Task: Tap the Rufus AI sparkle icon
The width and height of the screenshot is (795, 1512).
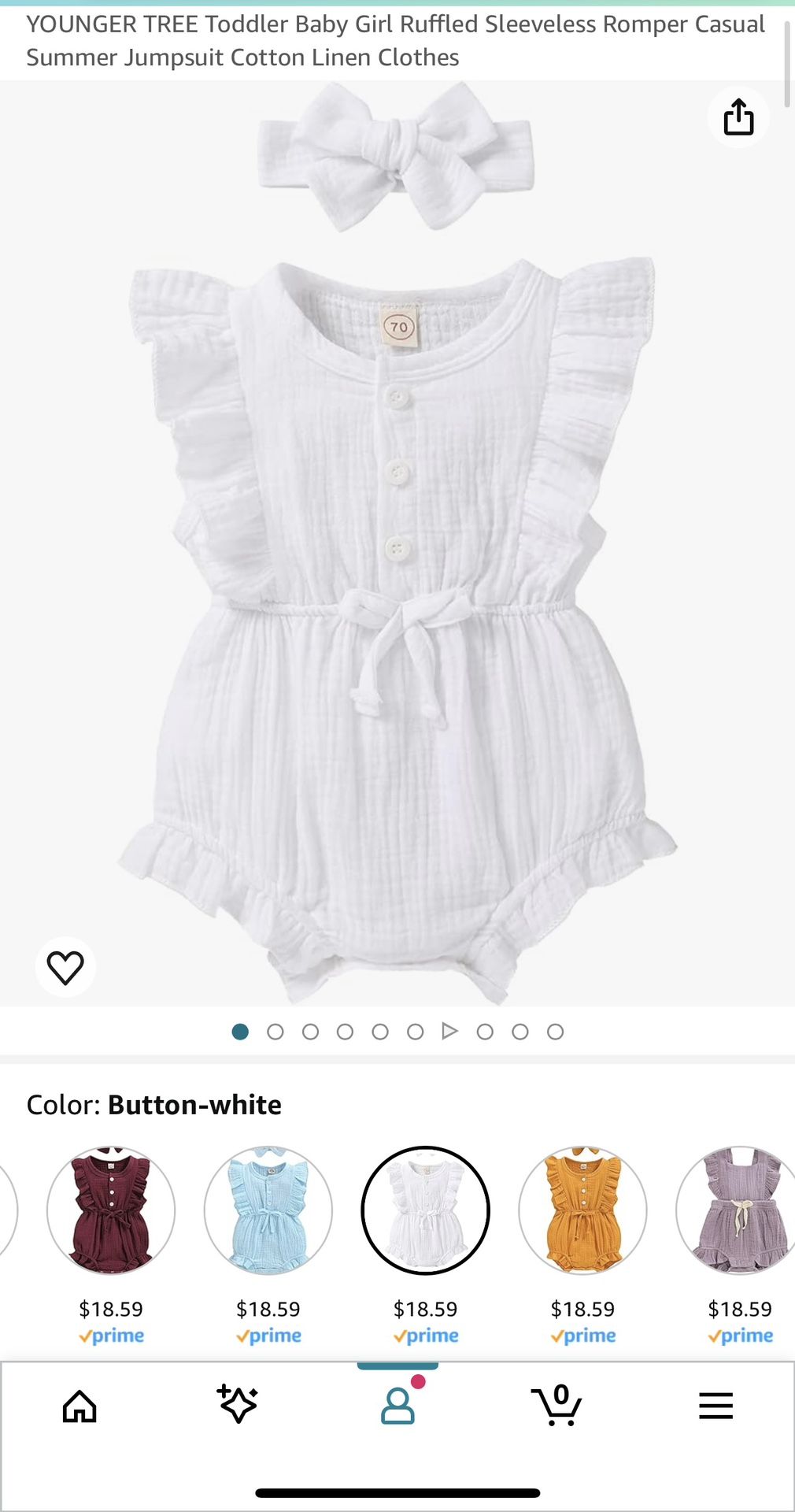Action: (238, 1406)
